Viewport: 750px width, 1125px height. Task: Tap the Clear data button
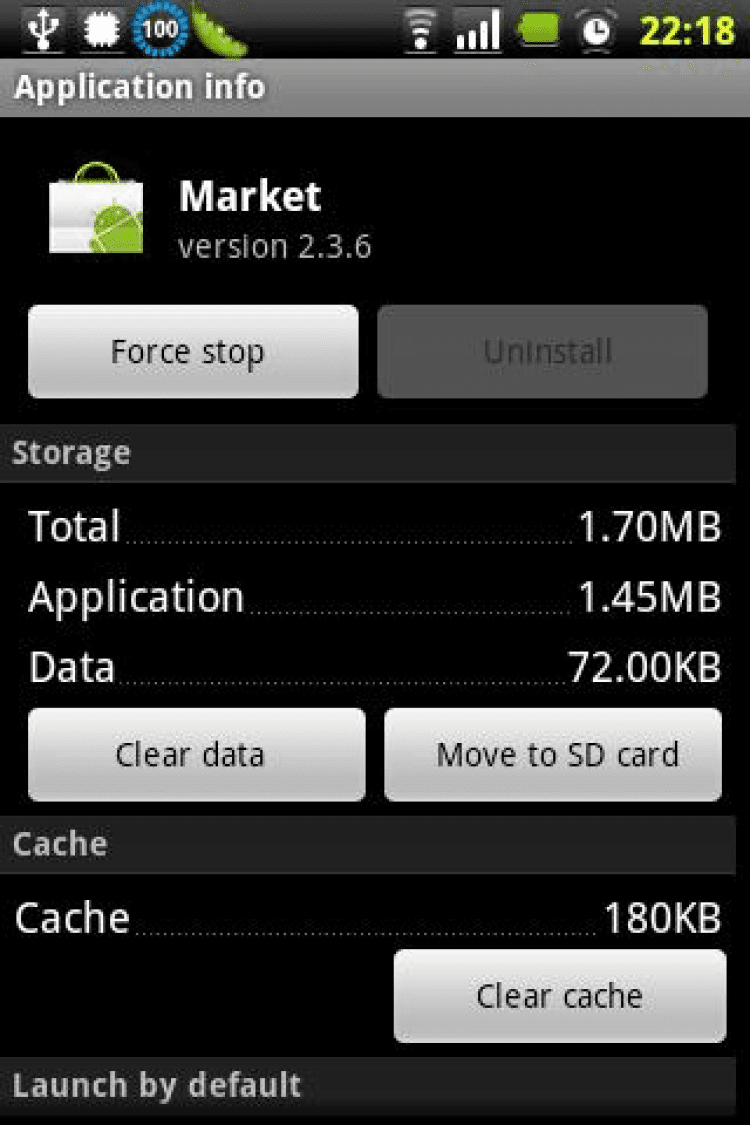click(x=196, y=754)
